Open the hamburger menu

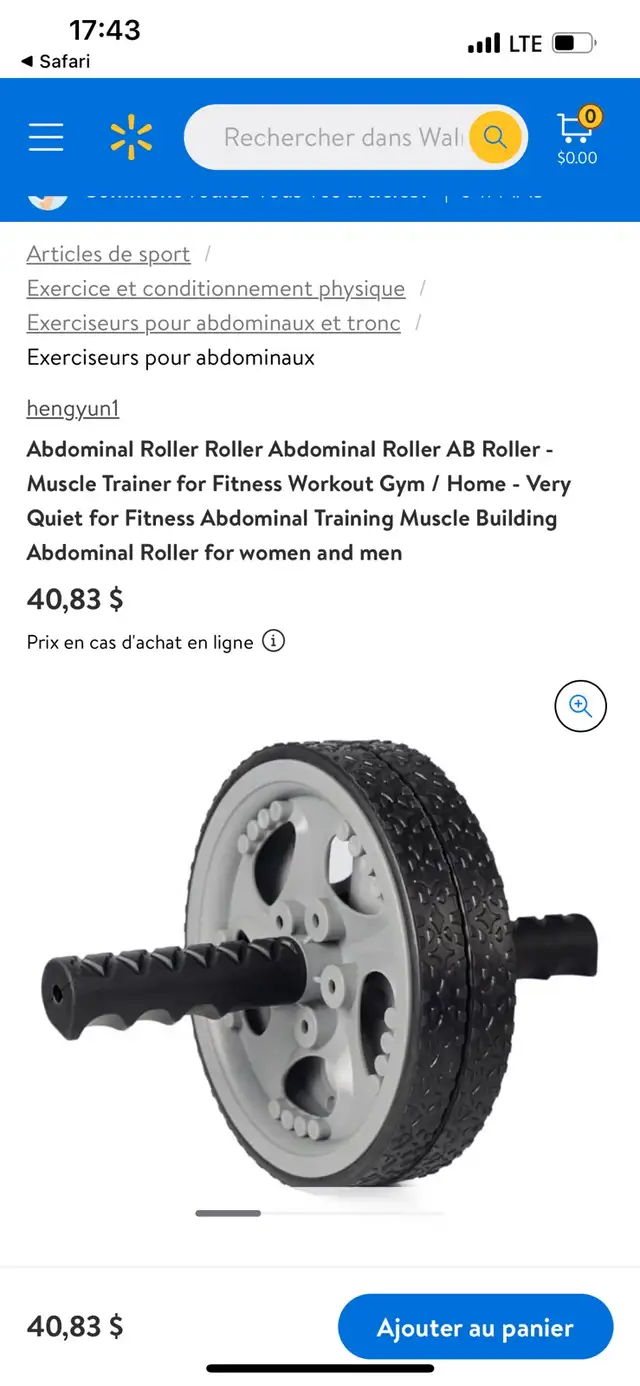[46, 137]
